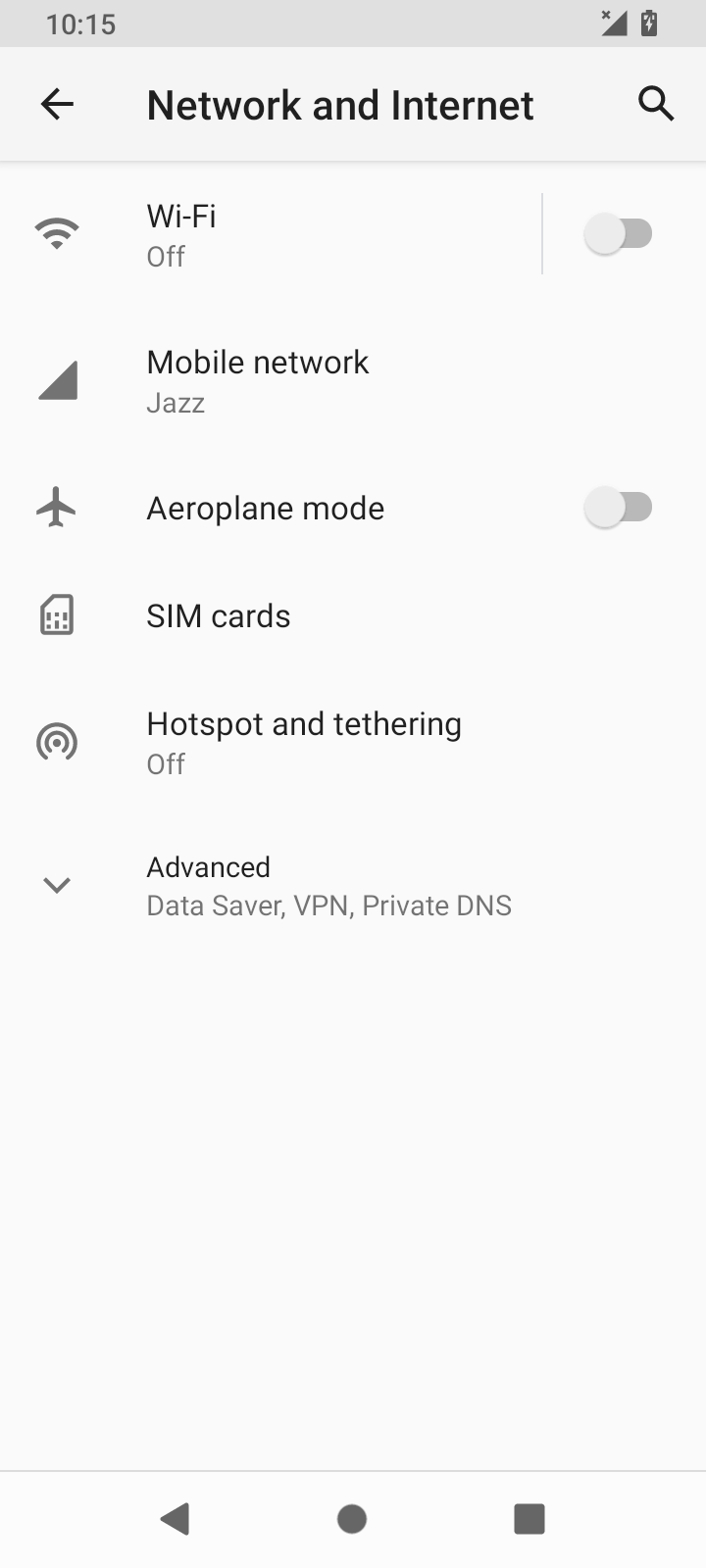The width and height of the screenshot is (706, 1568).
Task: Show recent apps
Action: 529,1519
